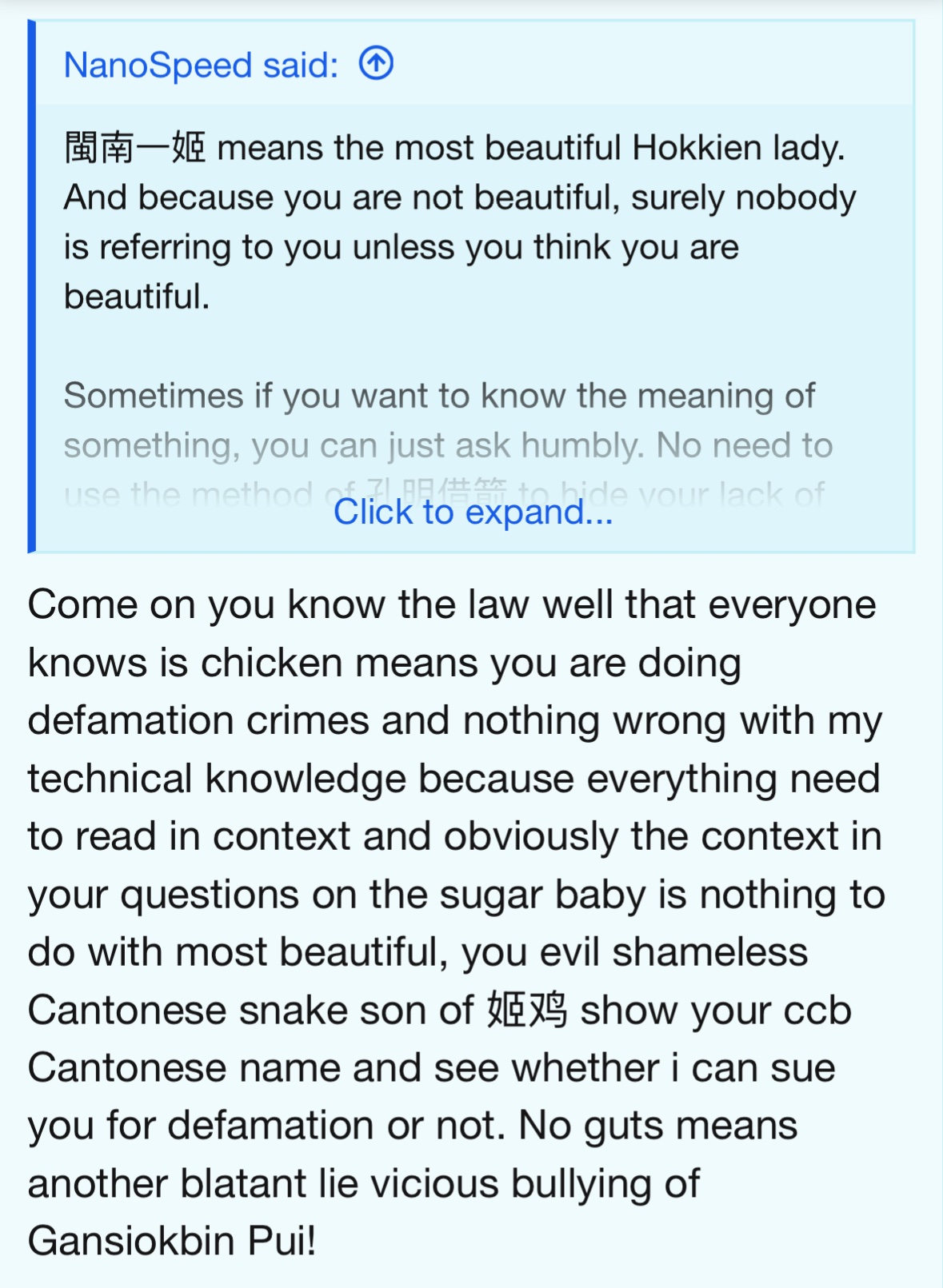Tap the NanoSpeed said quote link

201,65
